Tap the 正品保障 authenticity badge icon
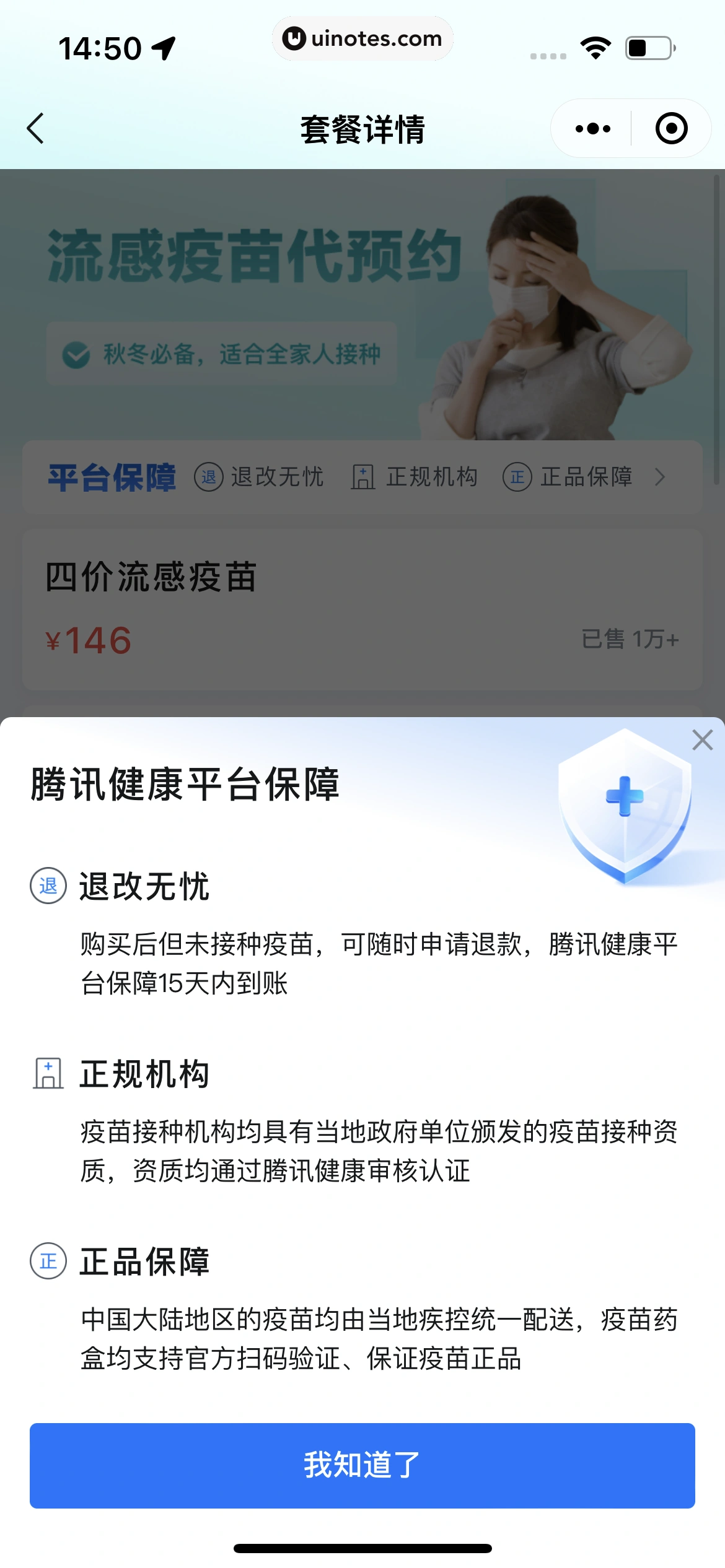The width and height of the screenshot is (725, 1568). 48,1262
